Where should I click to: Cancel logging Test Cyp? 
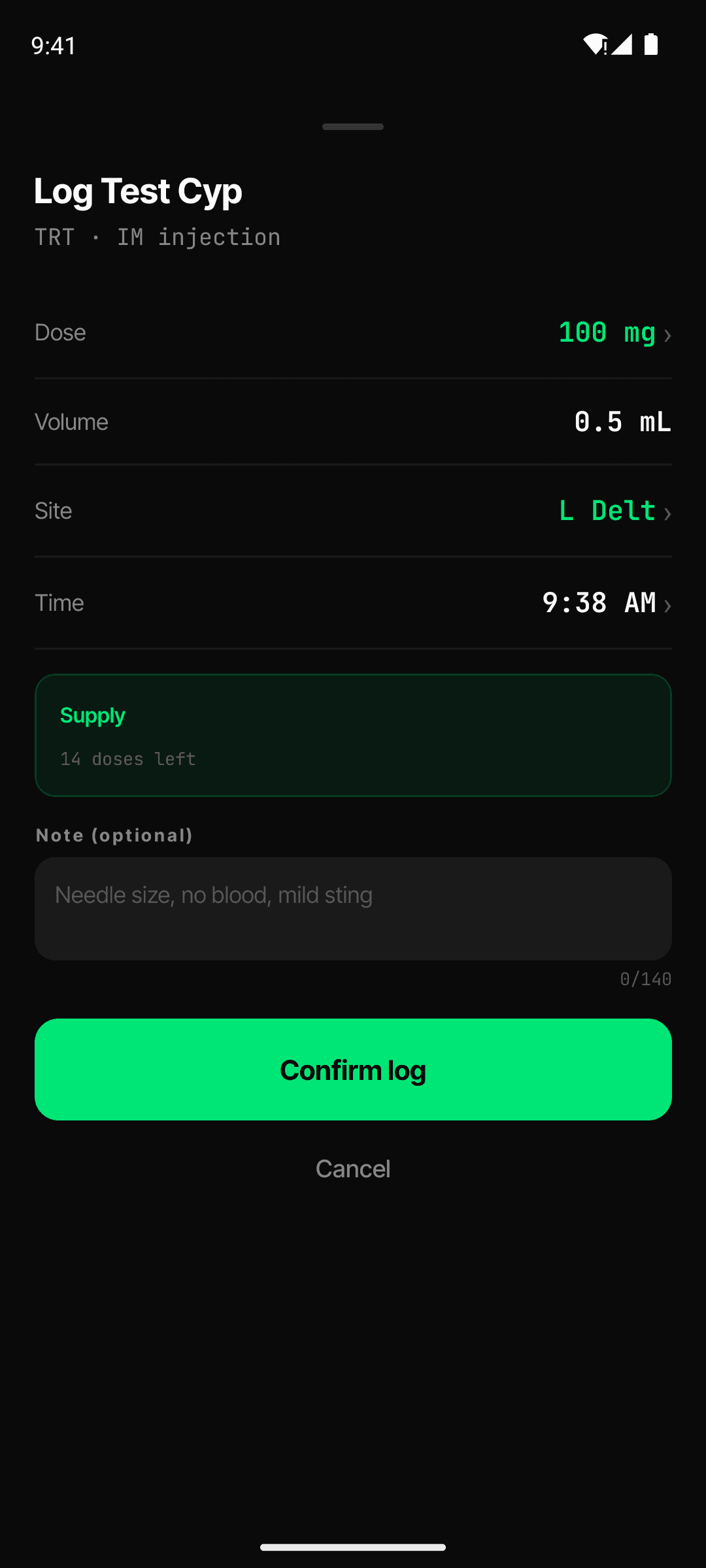pos(353,1169)
